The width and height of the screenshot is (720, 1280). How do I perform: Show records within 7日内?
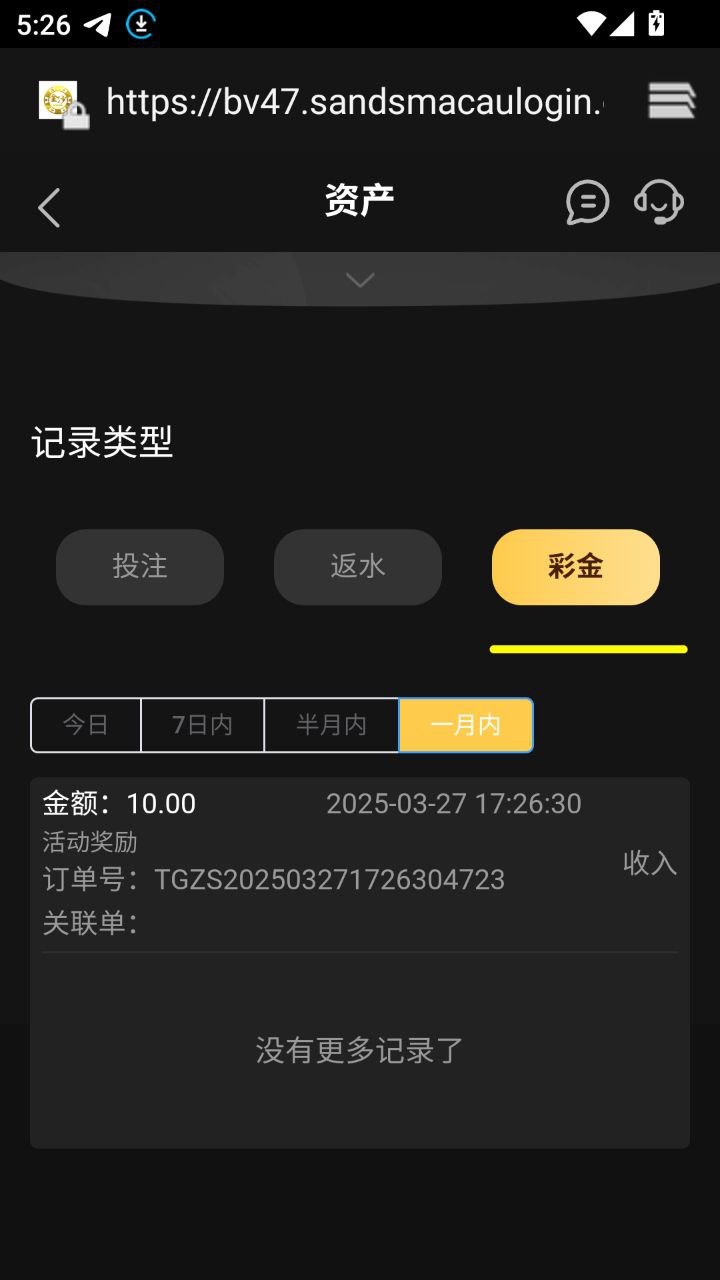tap(202, 725)
